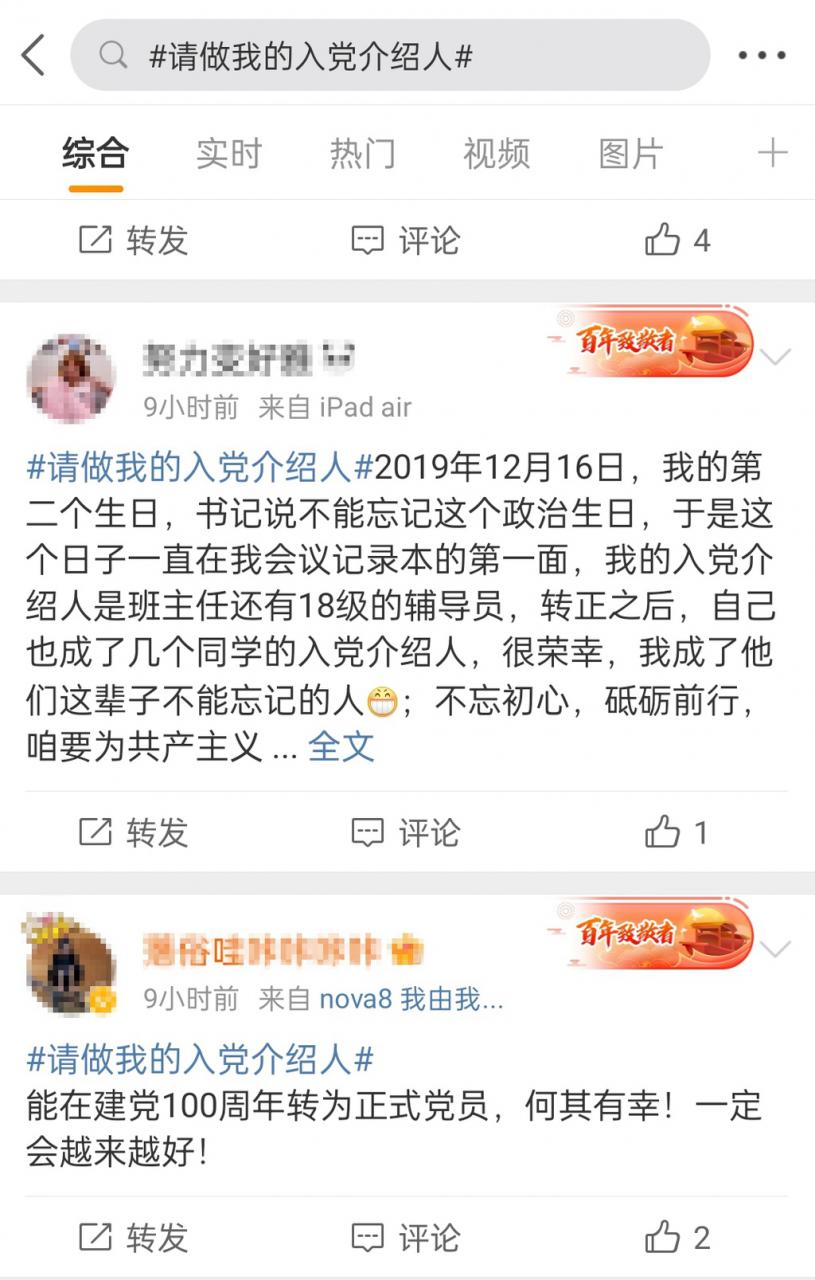Add more tabs with plus icon
The height and width of the screenshot is (1280, 815).
coord(772,153)
